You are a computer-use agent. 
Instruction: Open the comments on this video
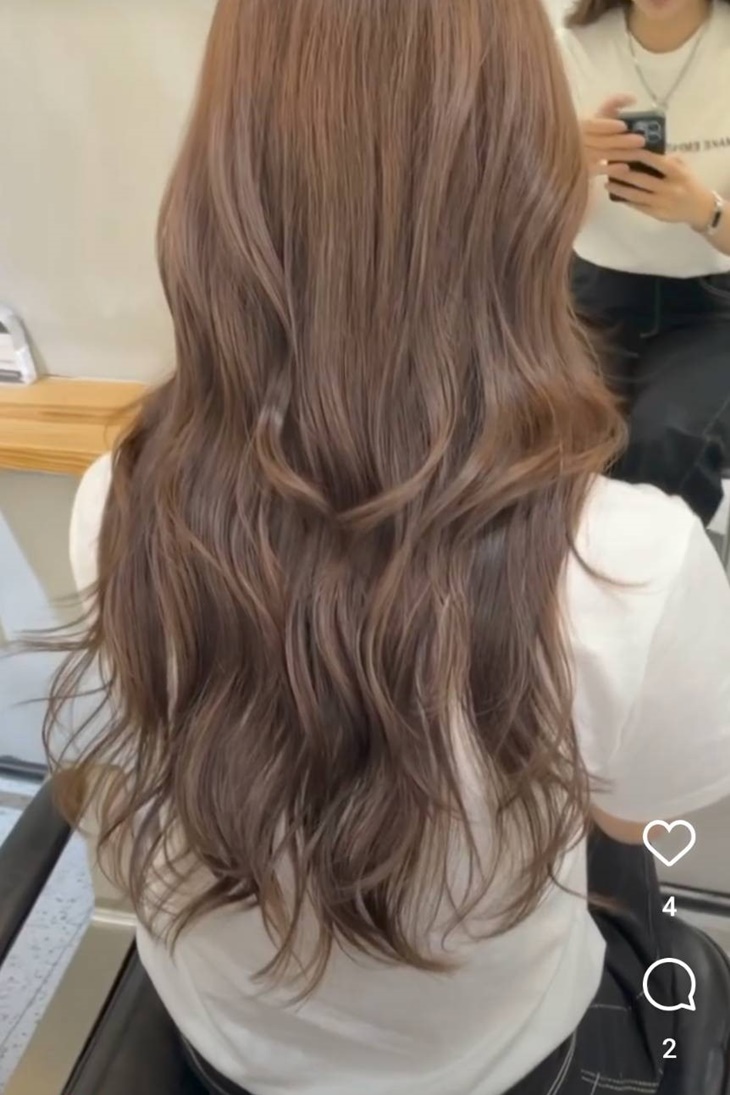[x=668, y=985]
